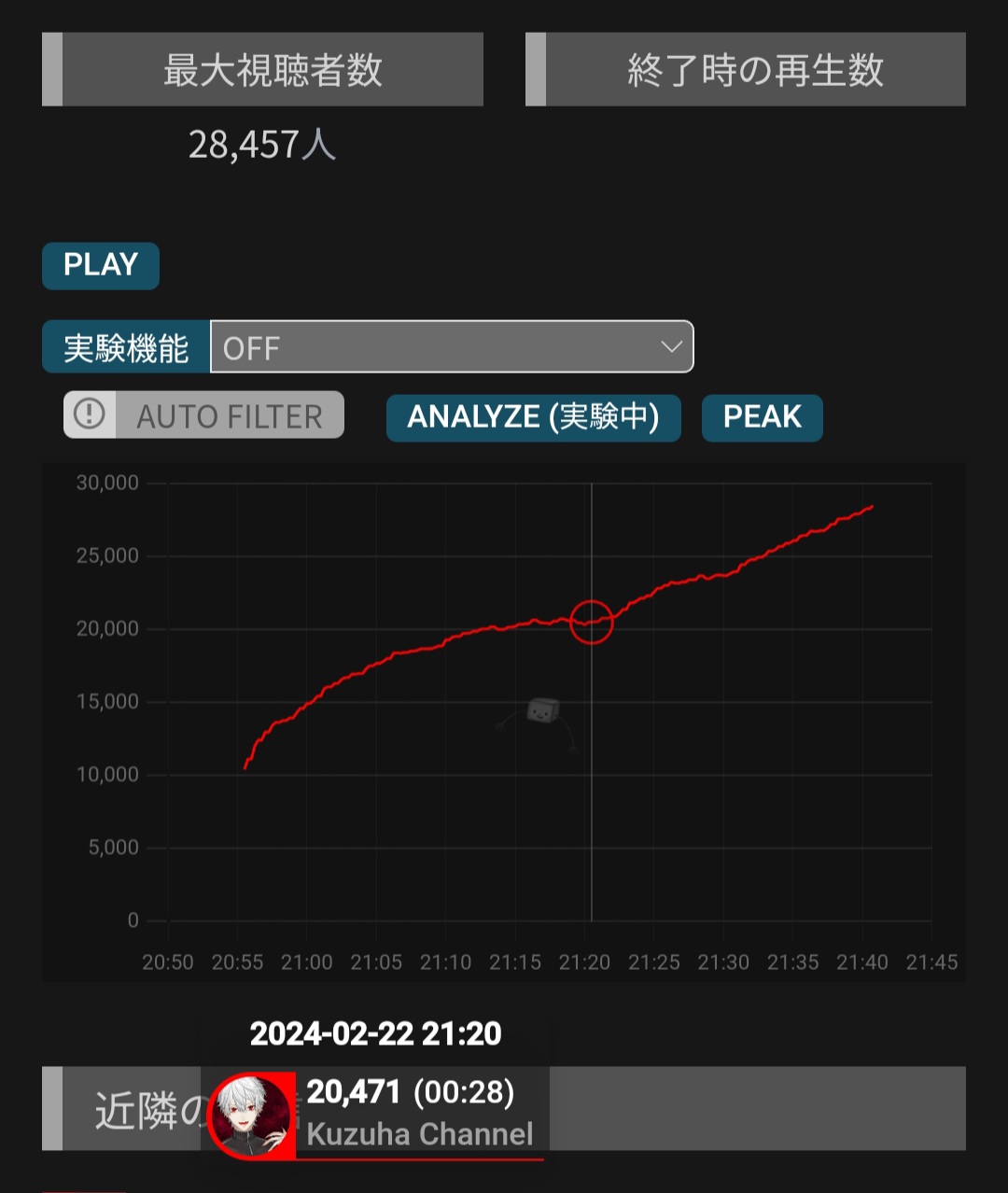This screenshot has height=1193, width=1008.
Task: Jump to the PEAK viewer count
Action: click(x=762, y=417)
